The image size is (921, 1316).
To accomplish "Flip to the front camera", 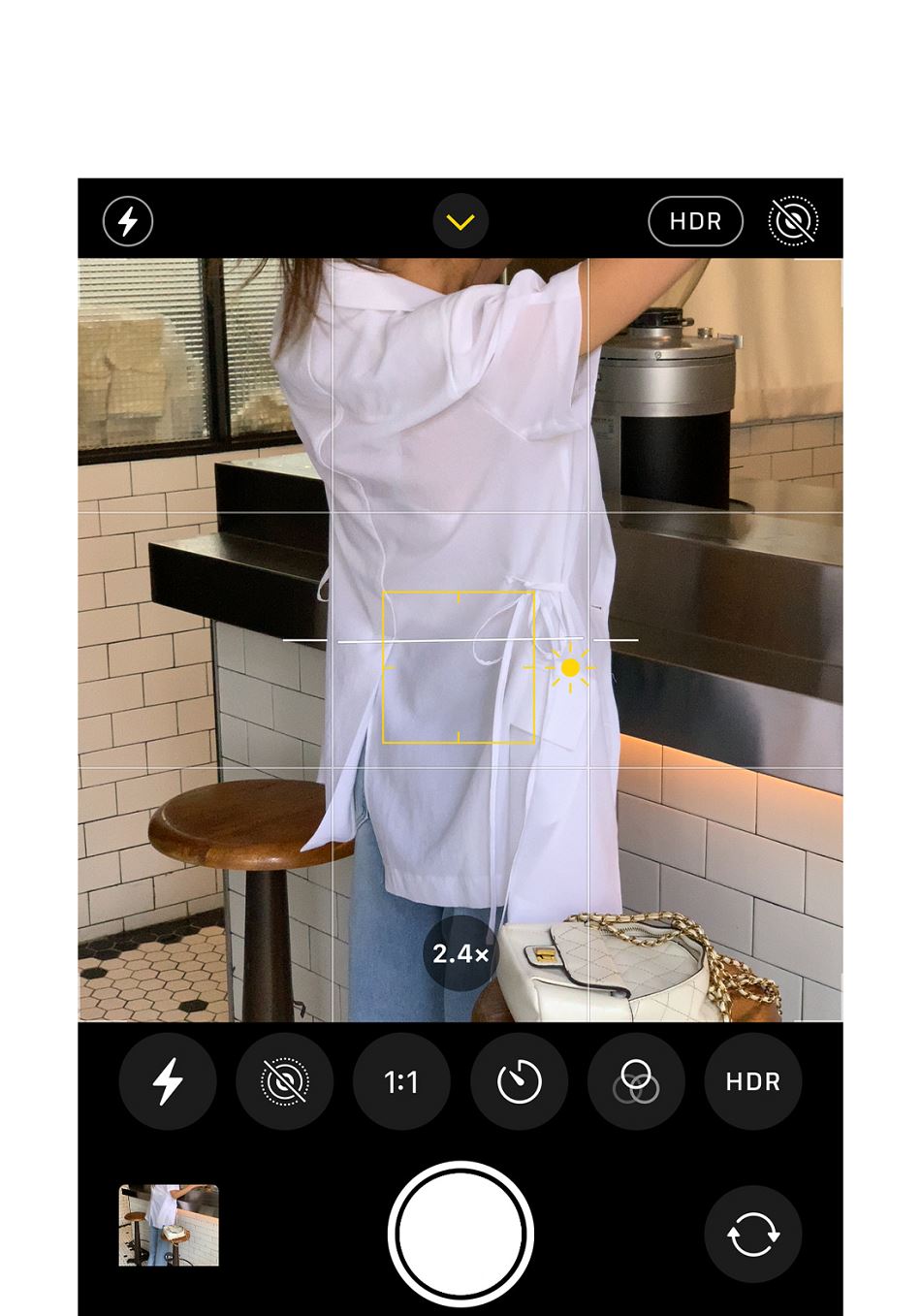I will pyautogui.click(x=753, y=1235).
